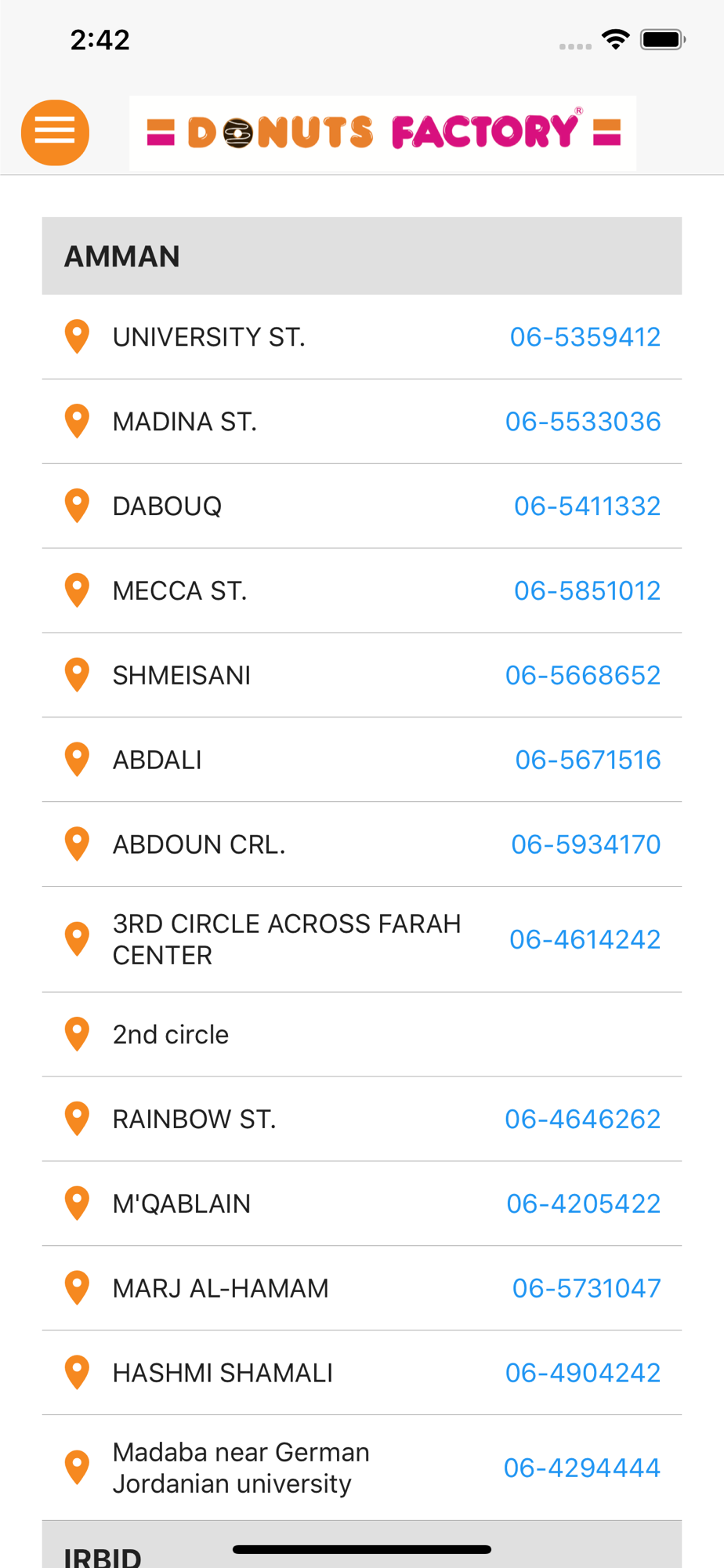The image size is (724, 1568).
Task: Open the Dabouq location pin
Action: (x=77, y=506)
